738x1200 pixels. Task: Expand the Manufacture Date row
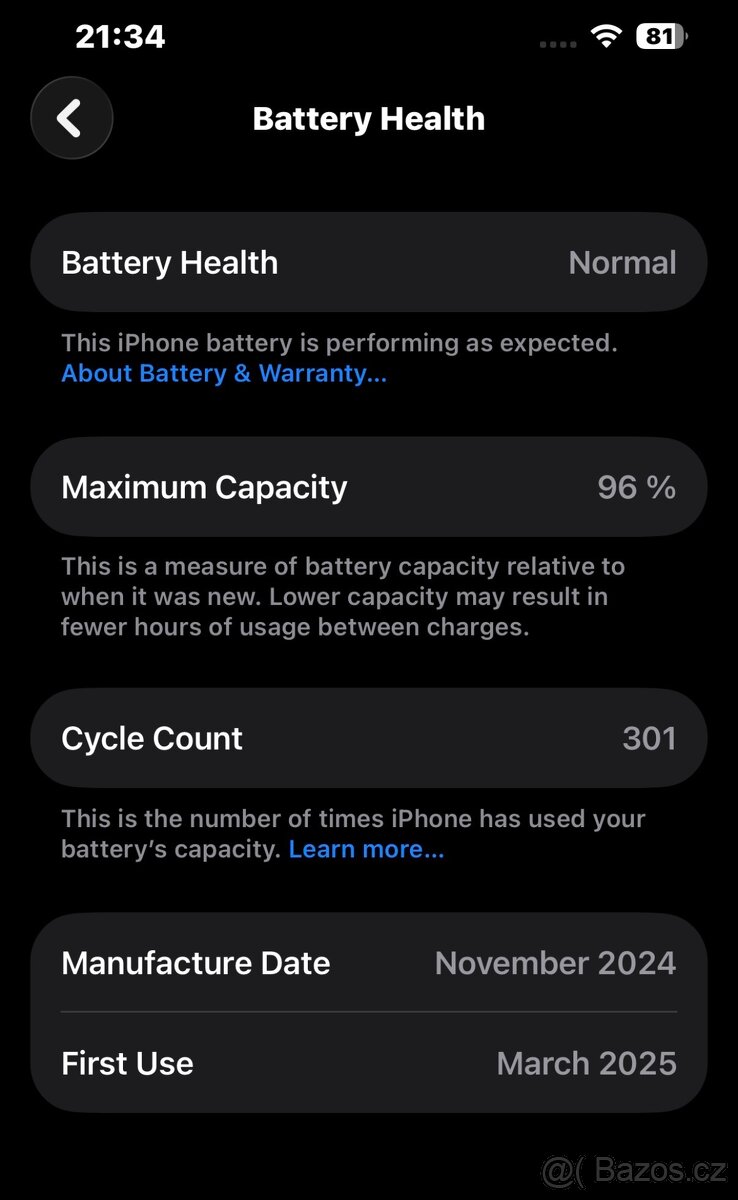pos(368,963)
